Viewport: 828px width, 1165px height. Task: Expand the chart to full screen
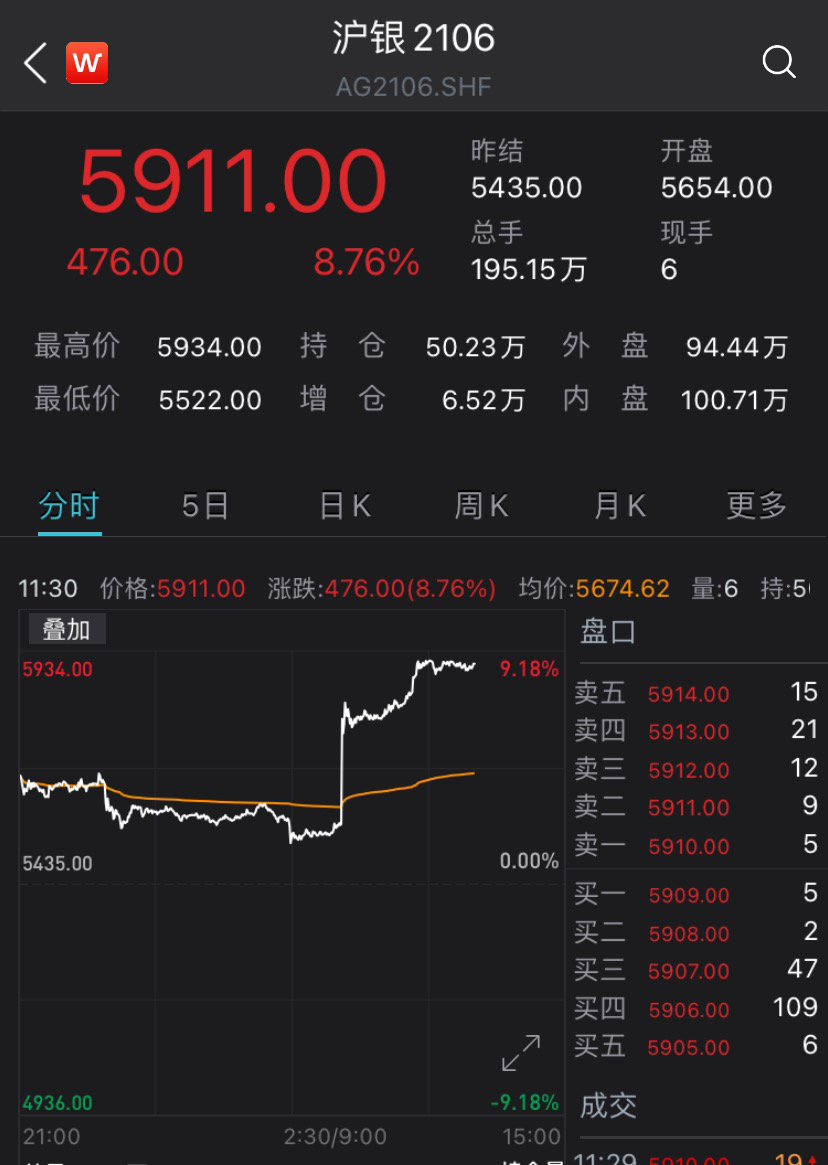pos(521,1053)
